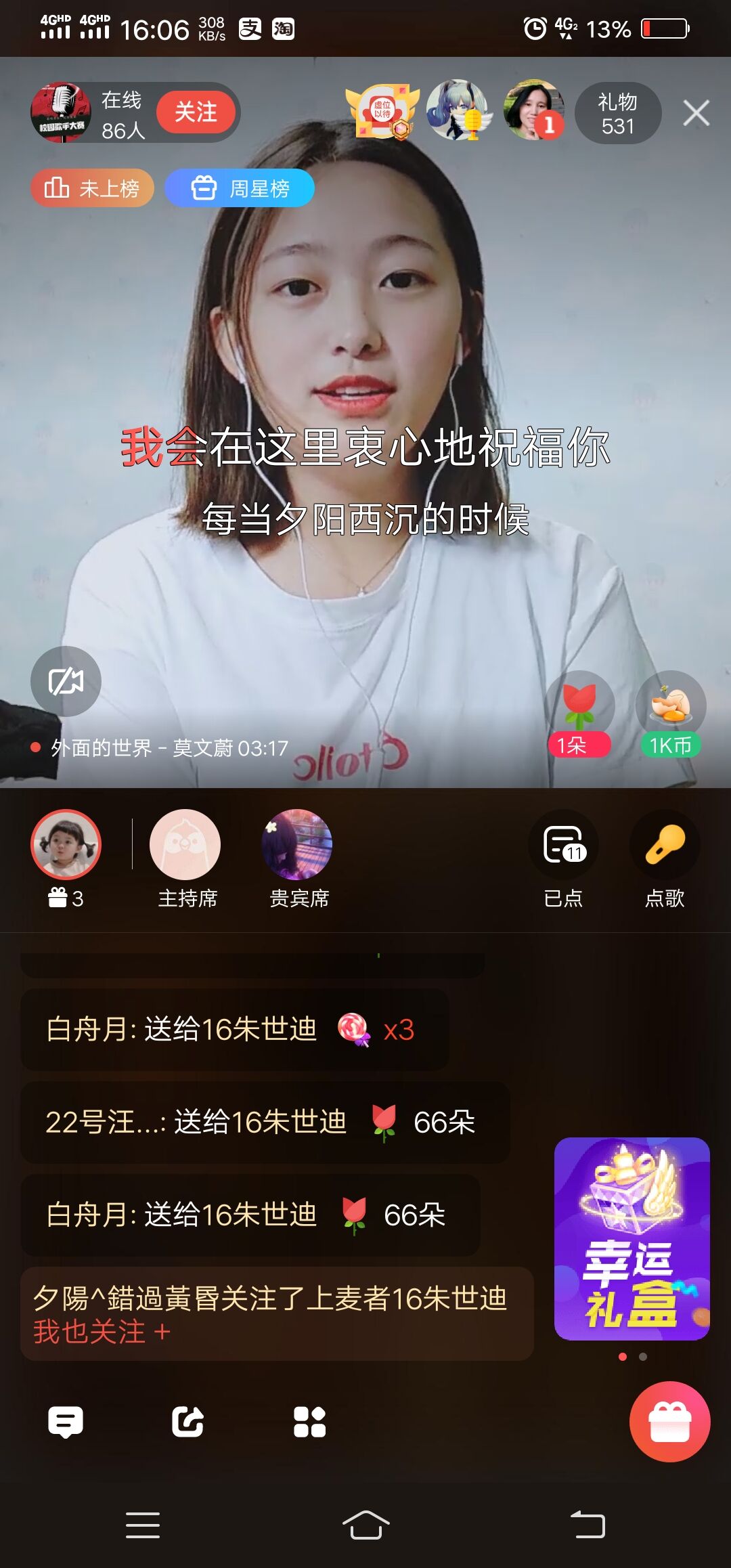This screenshot has width=731, height=1568.
Task: Close the live room
Action: click(x=696, y=113)
